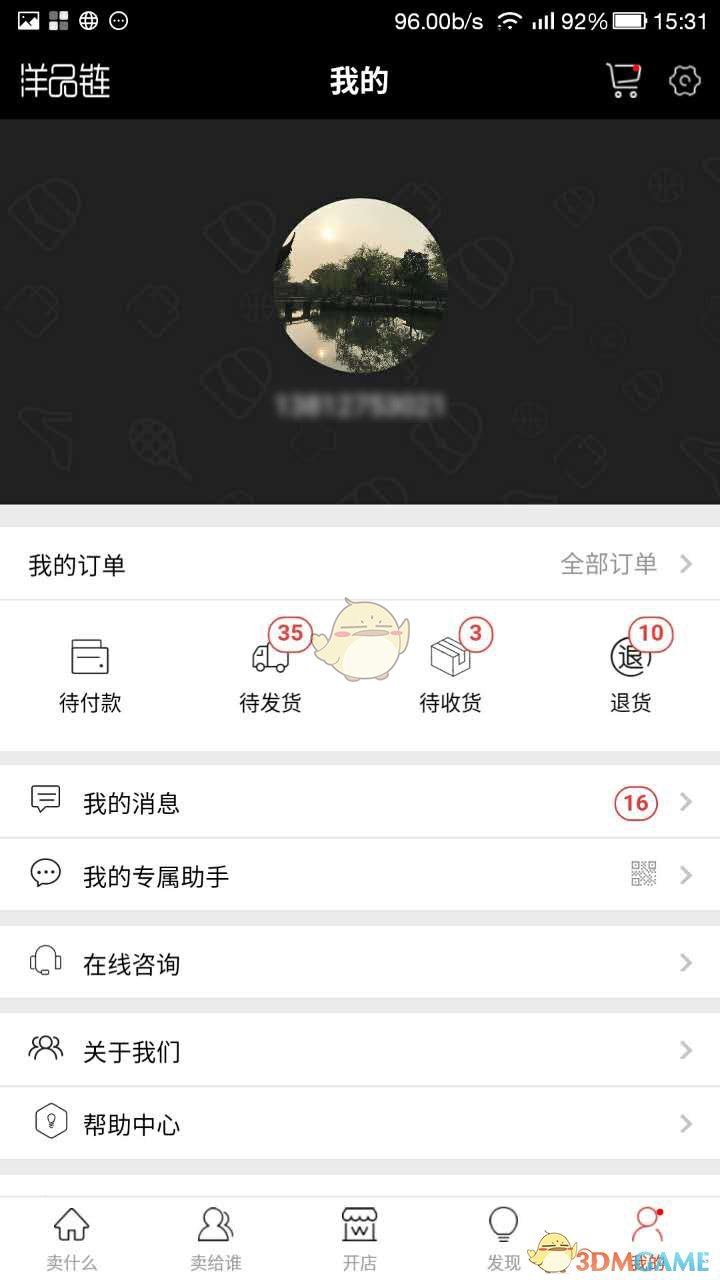Open 关于我们
This screenshot has height=1280, width=720.
coord(360,1051)
